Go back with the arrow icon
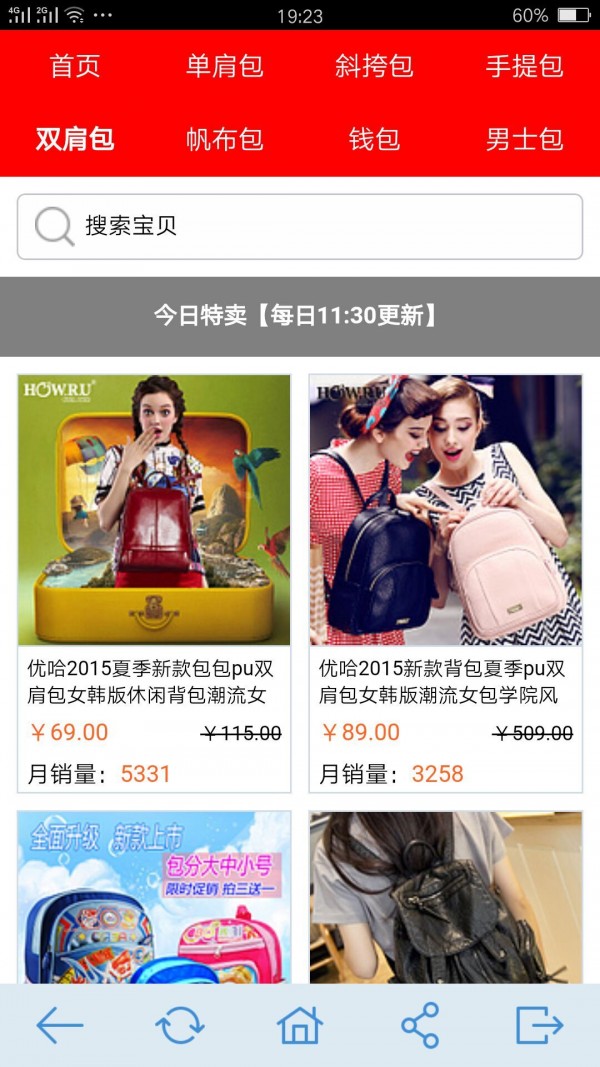600x1067 pixels. point(59,1025)
